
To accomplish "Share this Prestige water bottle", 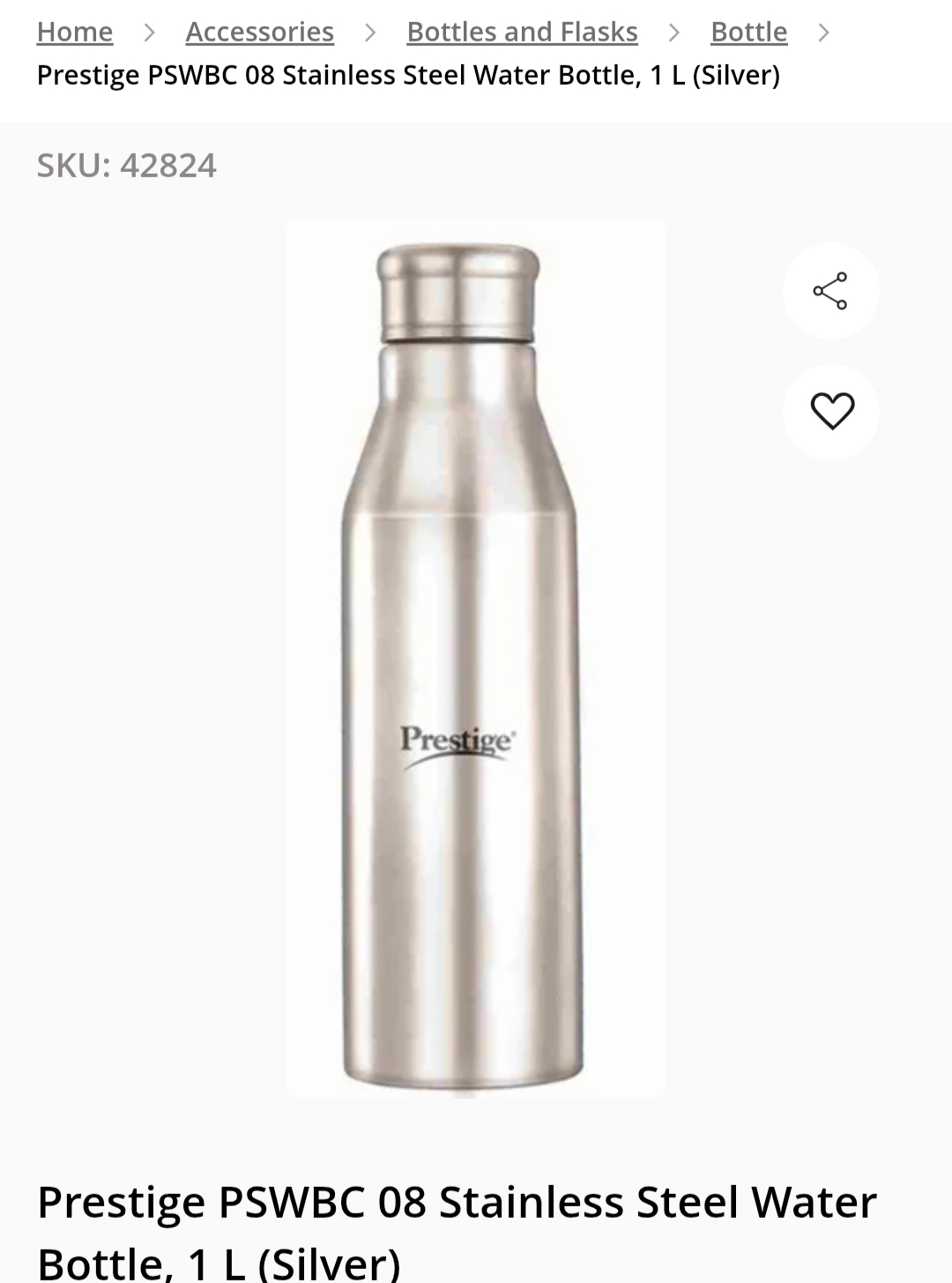I will point(830,291).
